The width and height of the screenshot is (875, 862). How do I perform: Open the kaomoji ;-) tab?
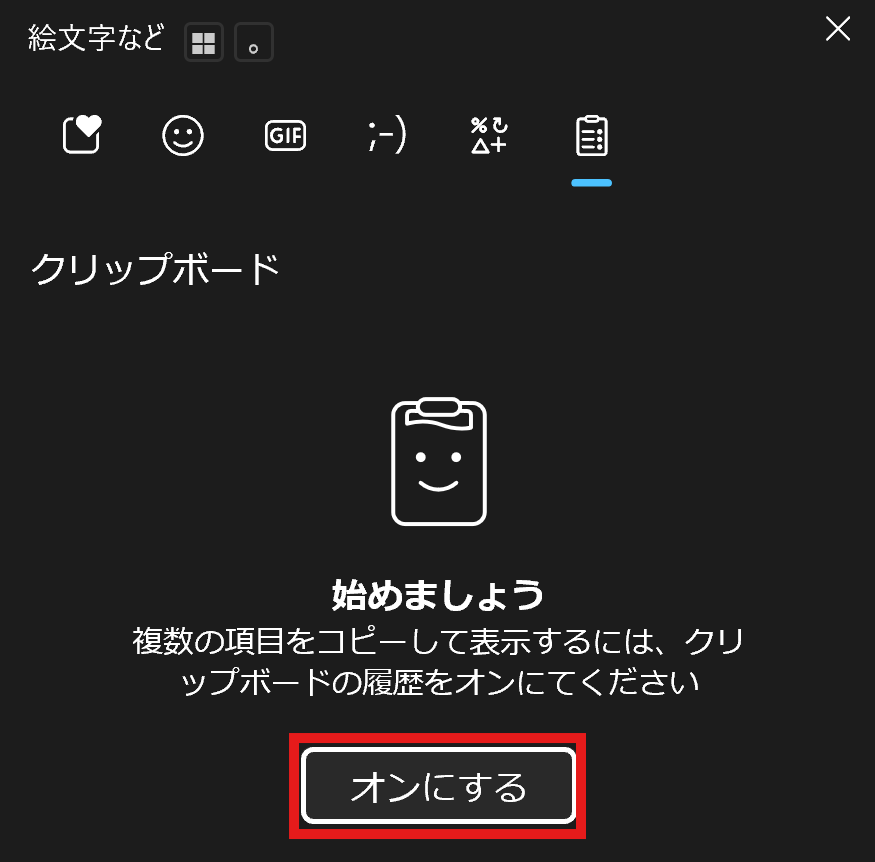click(x=386, y=135)
